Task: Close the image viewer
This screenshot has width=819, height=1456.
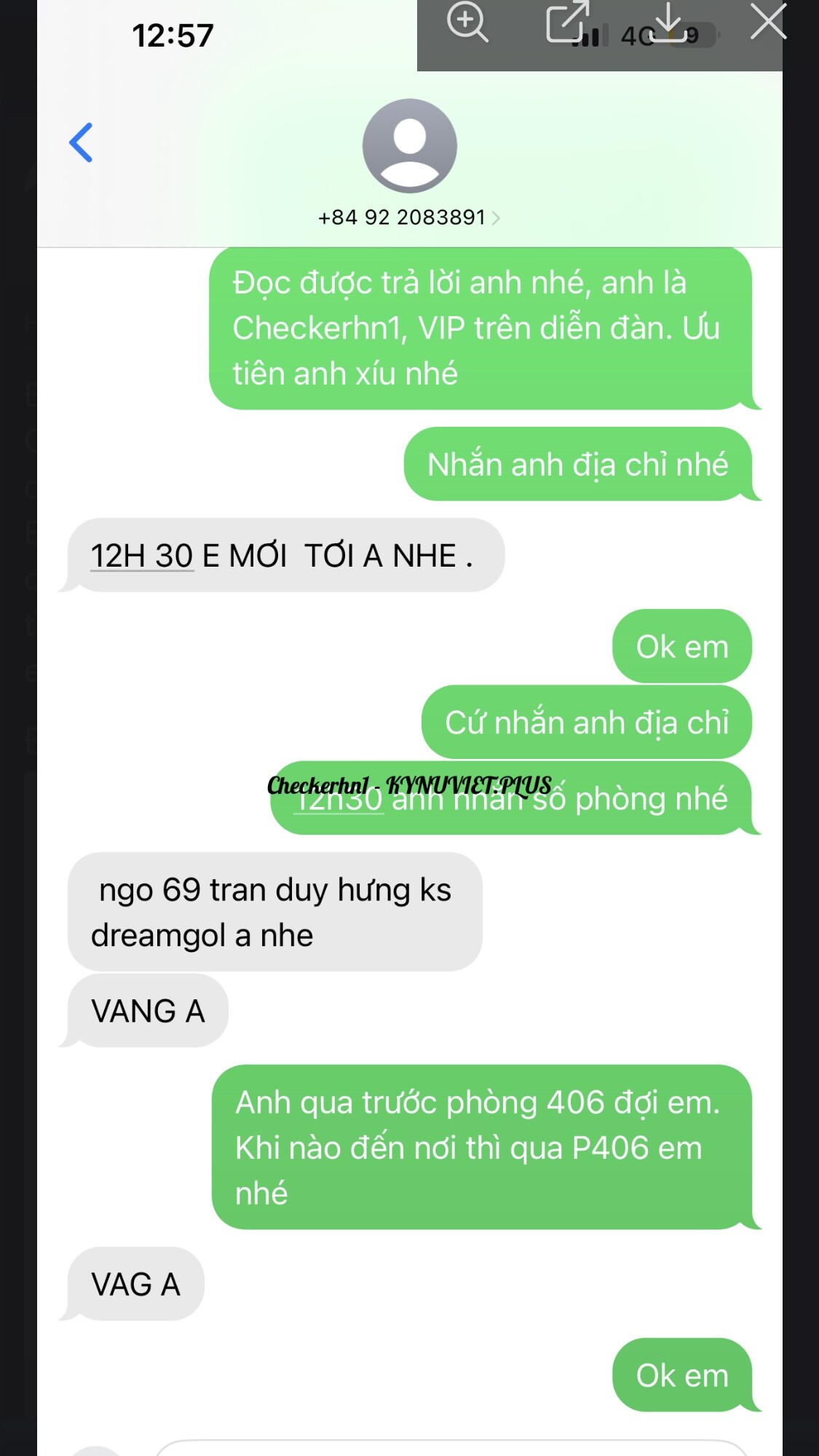Action: pos(768,22)
